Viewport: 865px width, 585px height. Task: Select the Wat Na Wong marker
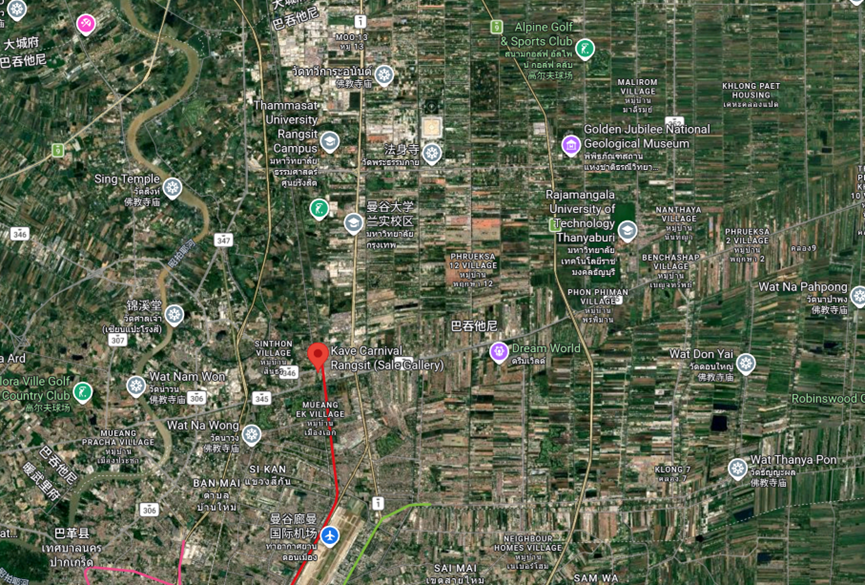tap(252, 434)
